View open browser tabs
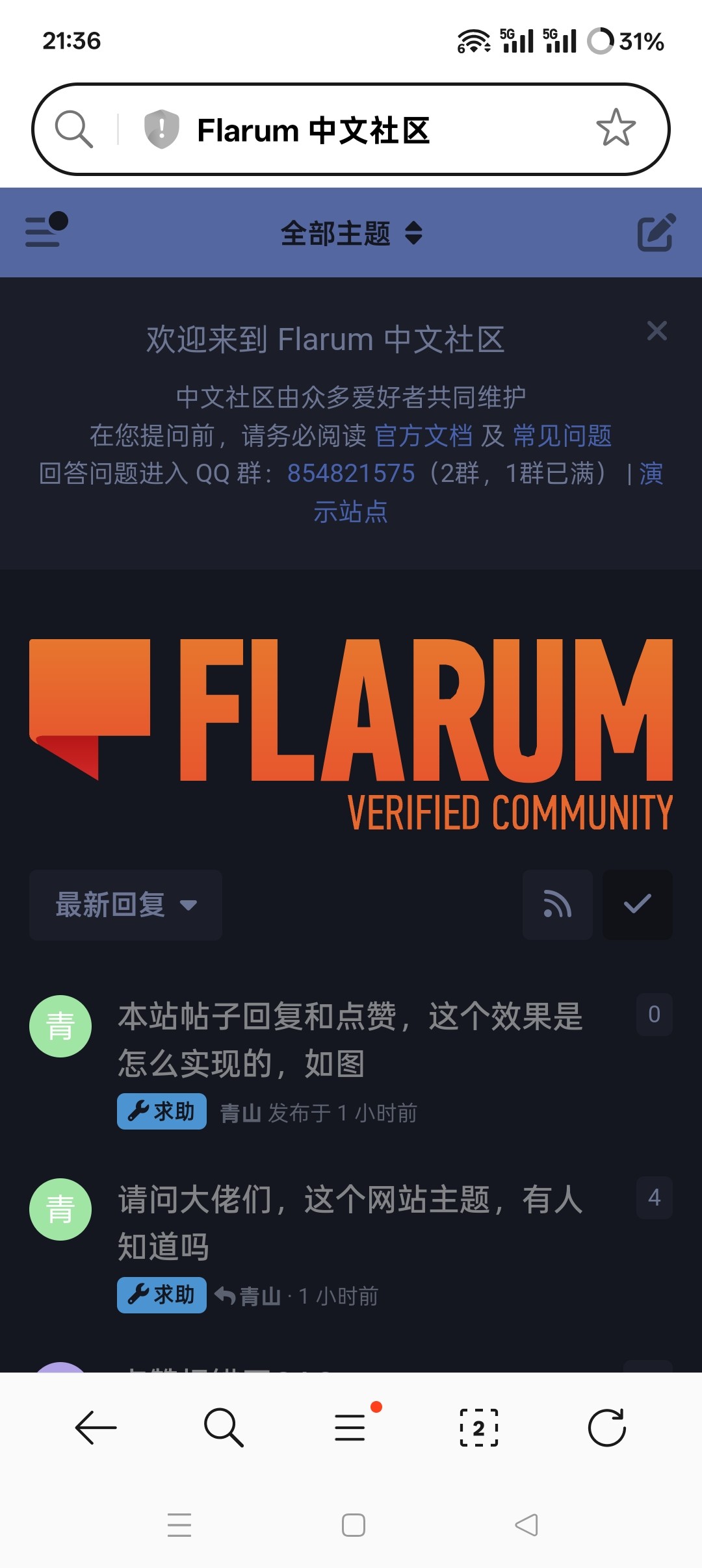This screenshot has height=1568, width=702. (479, 1428)
